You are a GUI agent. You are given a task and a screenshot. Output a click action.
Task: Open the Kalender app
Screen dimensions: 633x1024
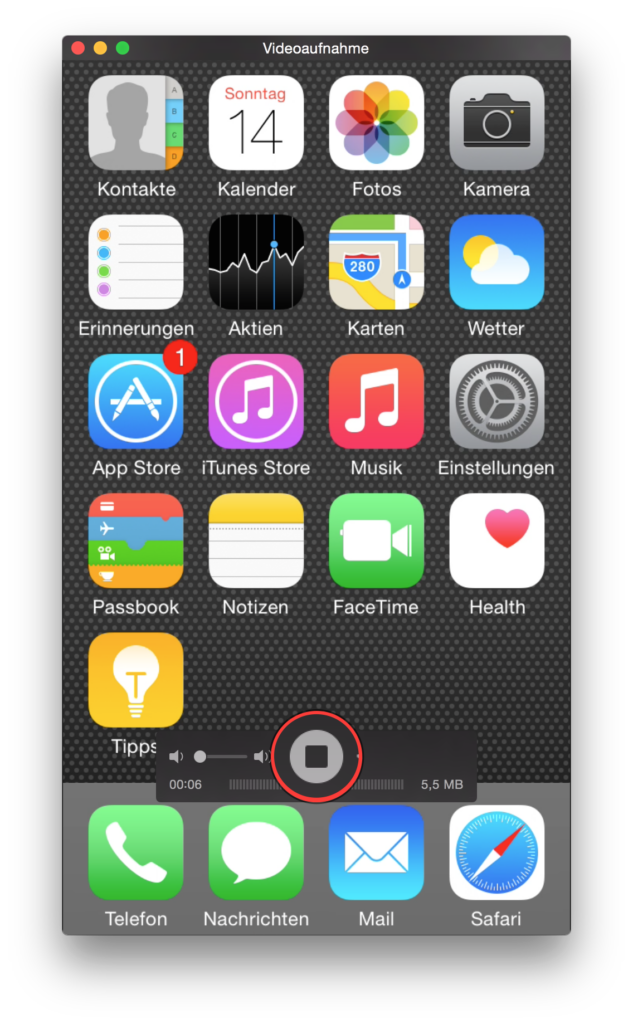pos(256,123)
